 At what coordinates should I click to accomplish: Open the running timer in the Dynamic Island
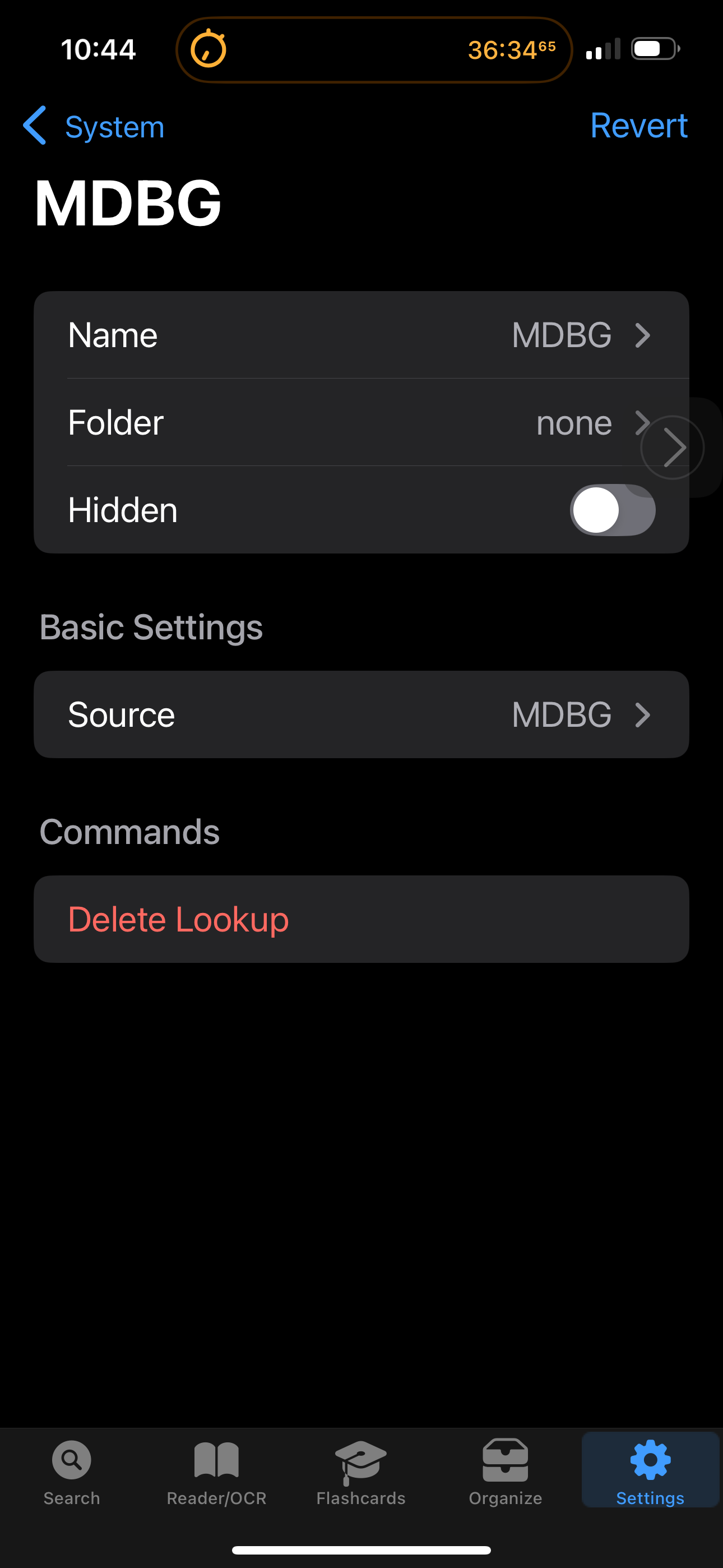coord(374,49)
